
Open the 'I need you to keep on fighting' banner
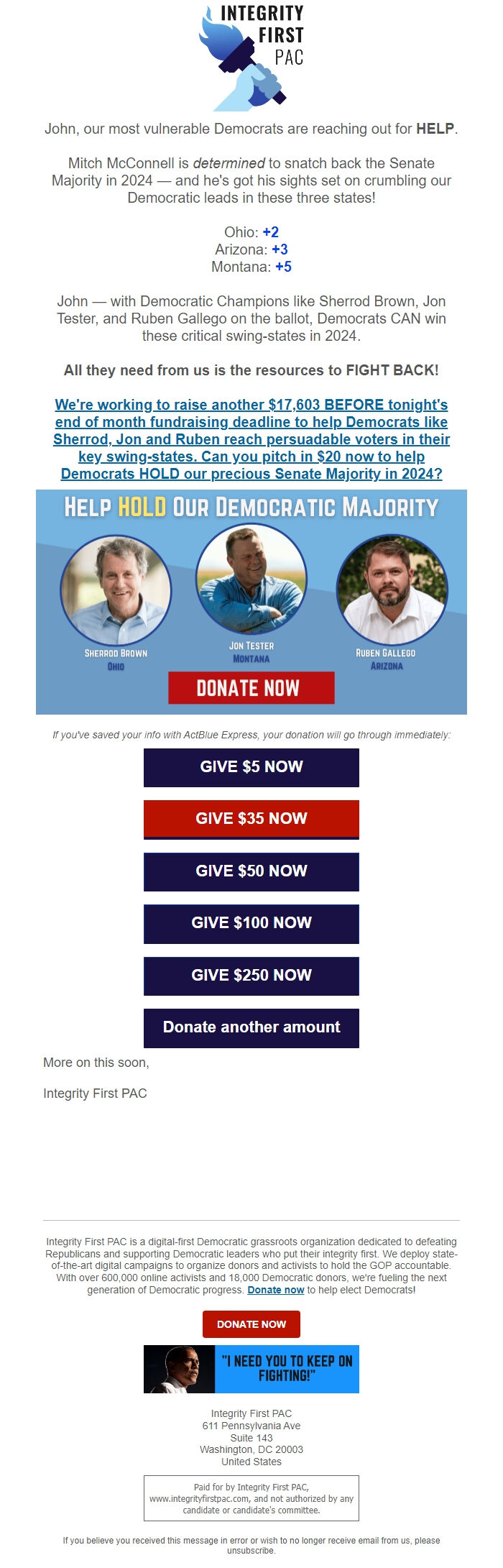(251, 1369)
